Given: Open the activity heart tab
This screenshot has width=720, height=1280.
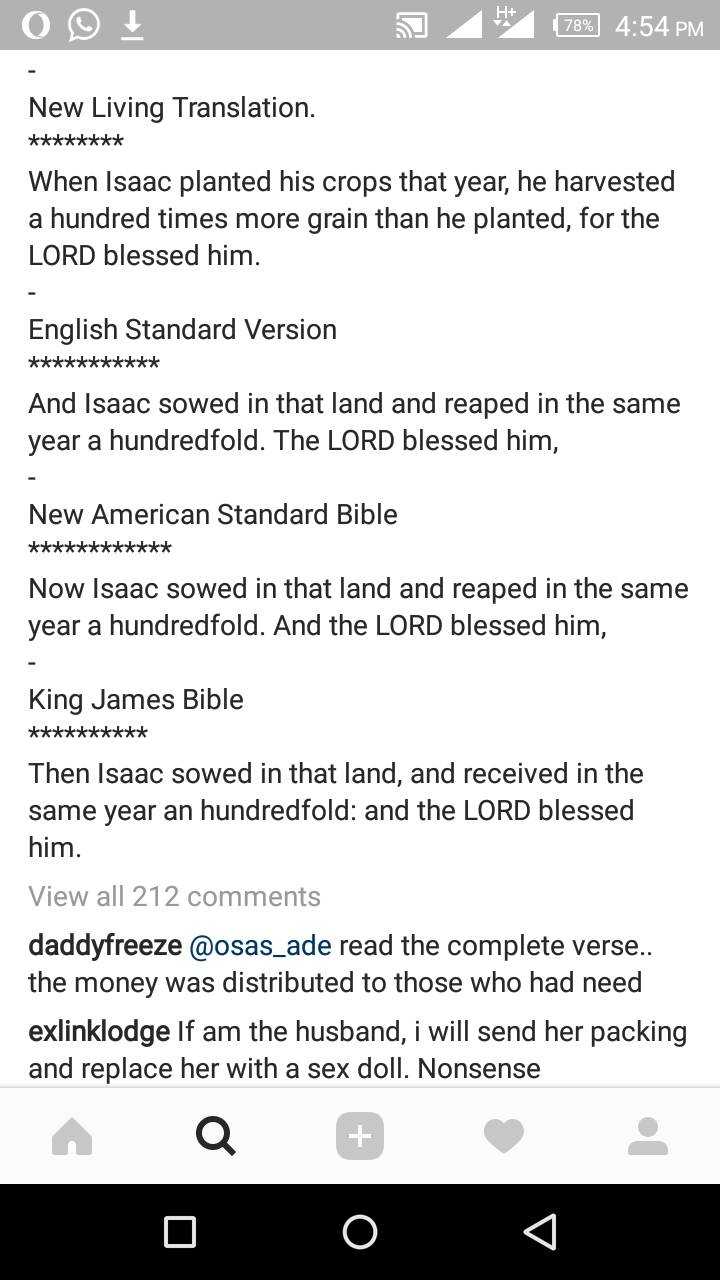Looking at the screenshot, I should coord(504,1137).
